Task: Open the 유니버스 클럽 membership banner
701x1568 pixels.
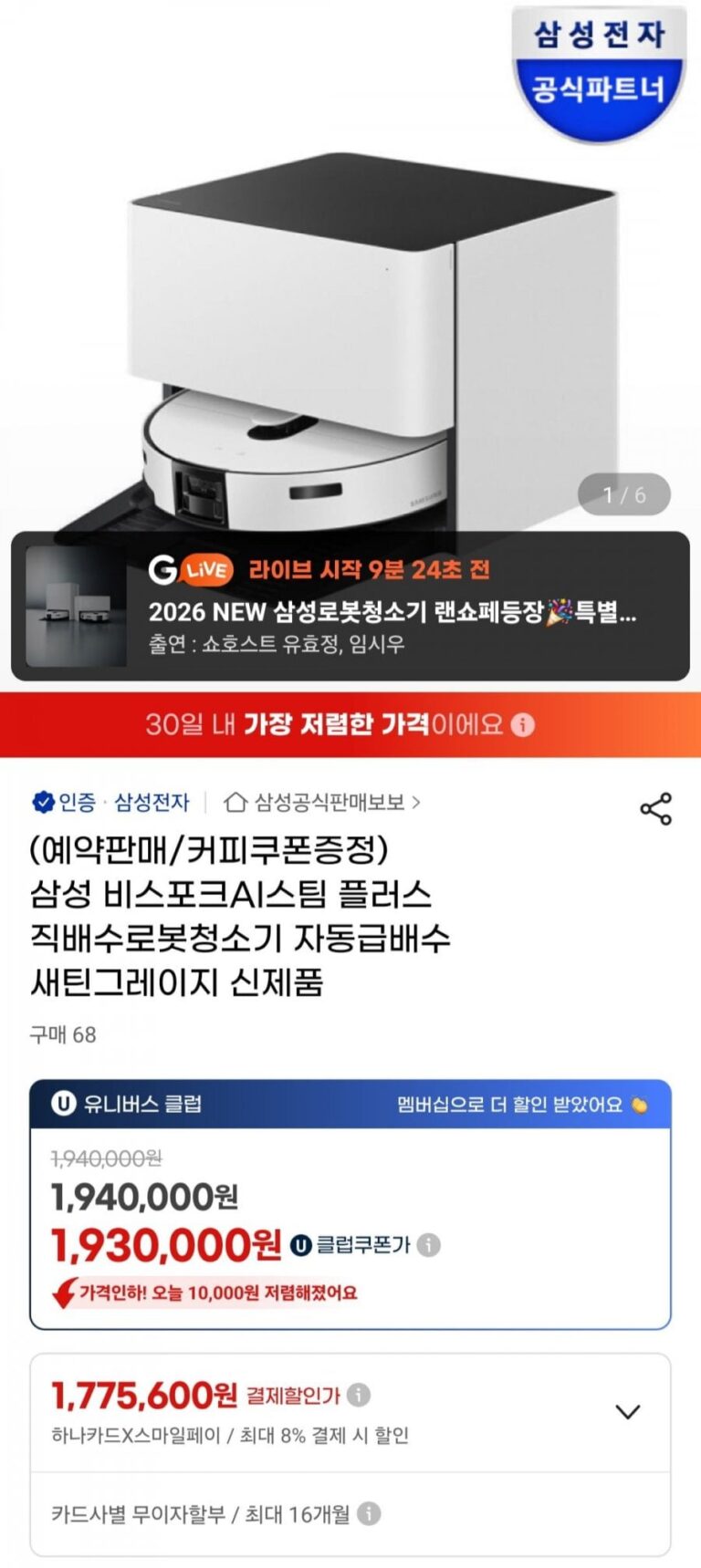Action: point(350,1104)
